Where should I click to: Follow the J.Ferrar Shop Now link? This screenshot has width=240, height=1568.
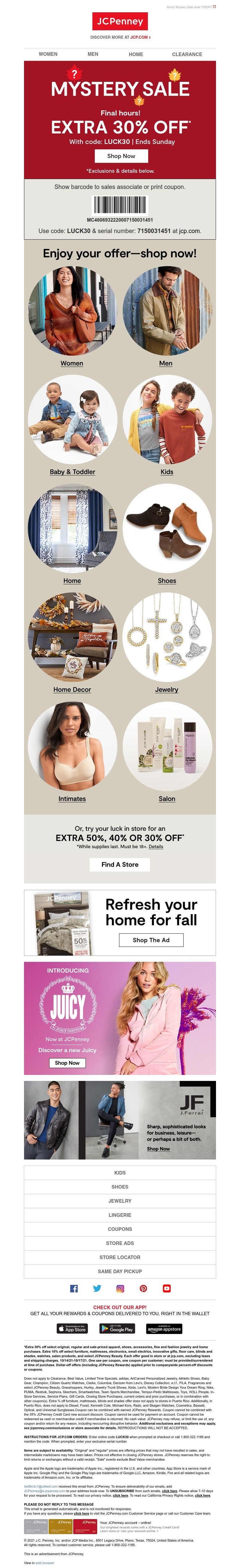pos(158,1149)
